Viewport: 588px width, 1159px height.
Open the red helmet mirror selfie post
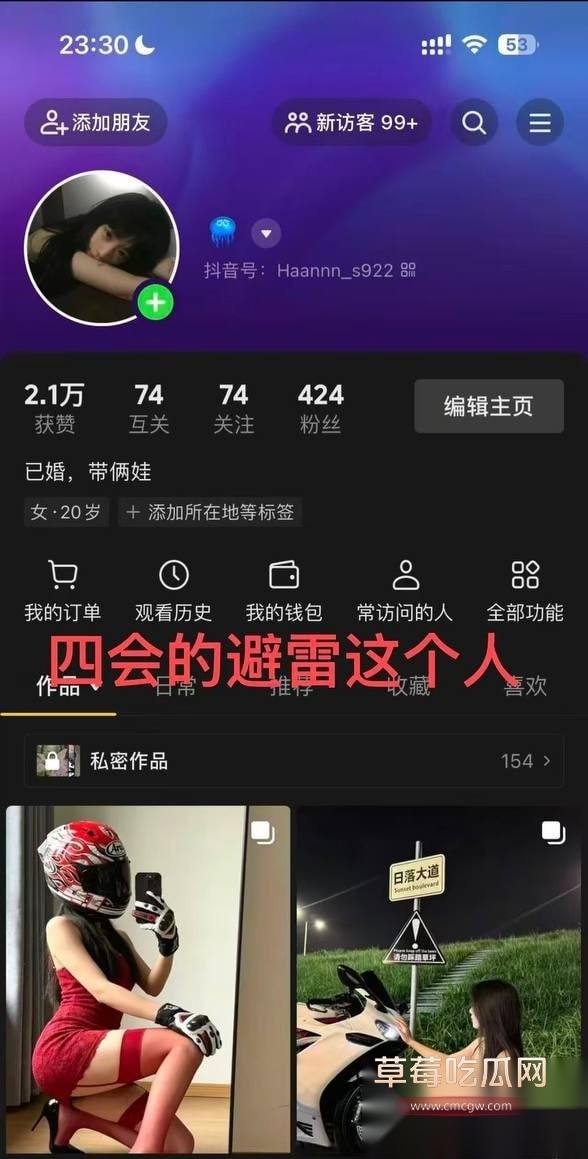(148, 980)
